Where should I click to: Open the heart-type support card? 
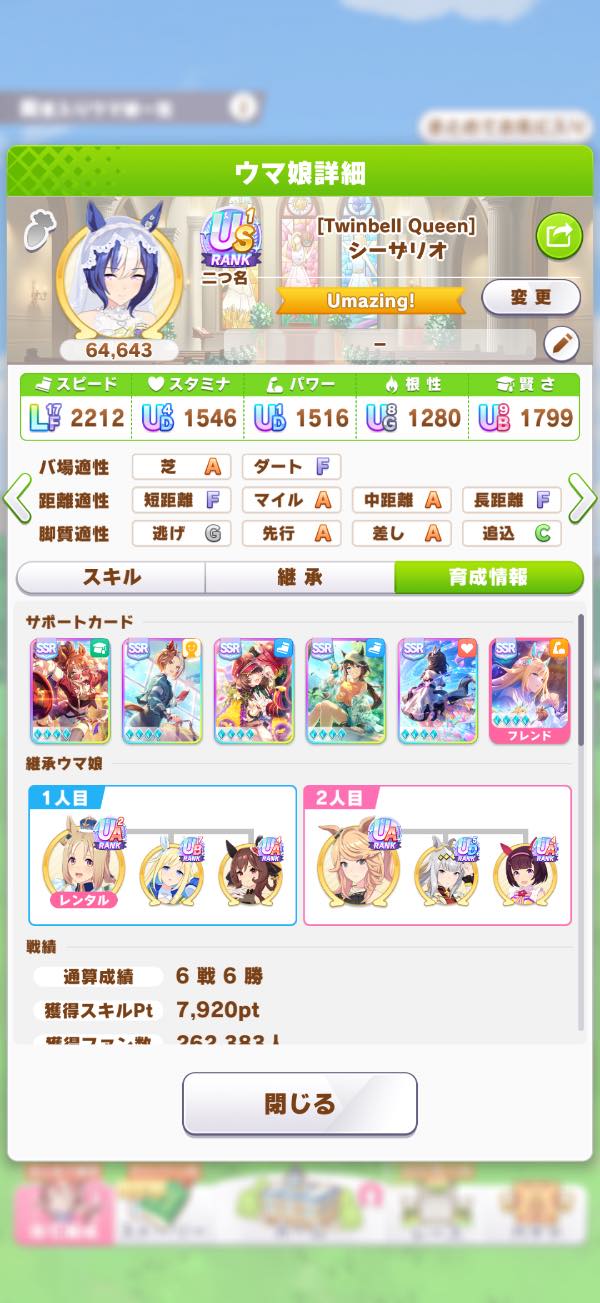tap(437, 691)
